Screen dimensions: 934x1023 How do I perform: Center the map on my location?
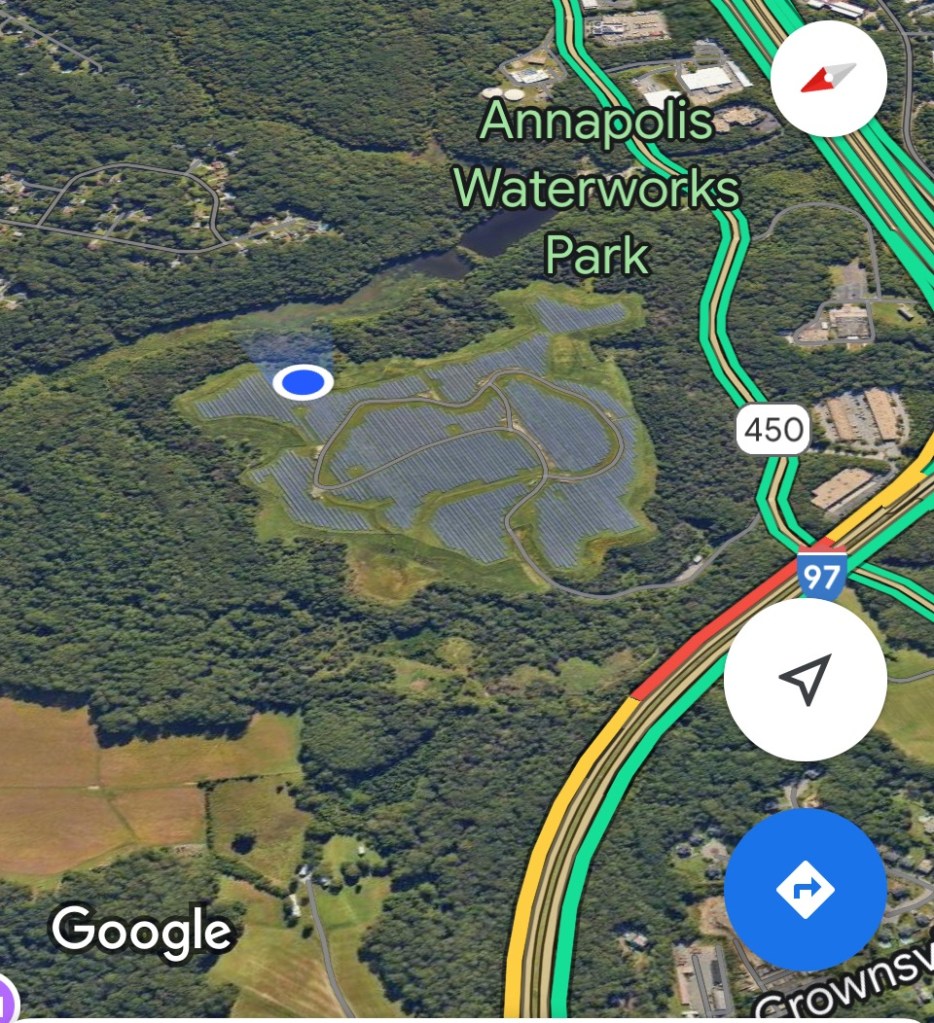coord(805,680)
